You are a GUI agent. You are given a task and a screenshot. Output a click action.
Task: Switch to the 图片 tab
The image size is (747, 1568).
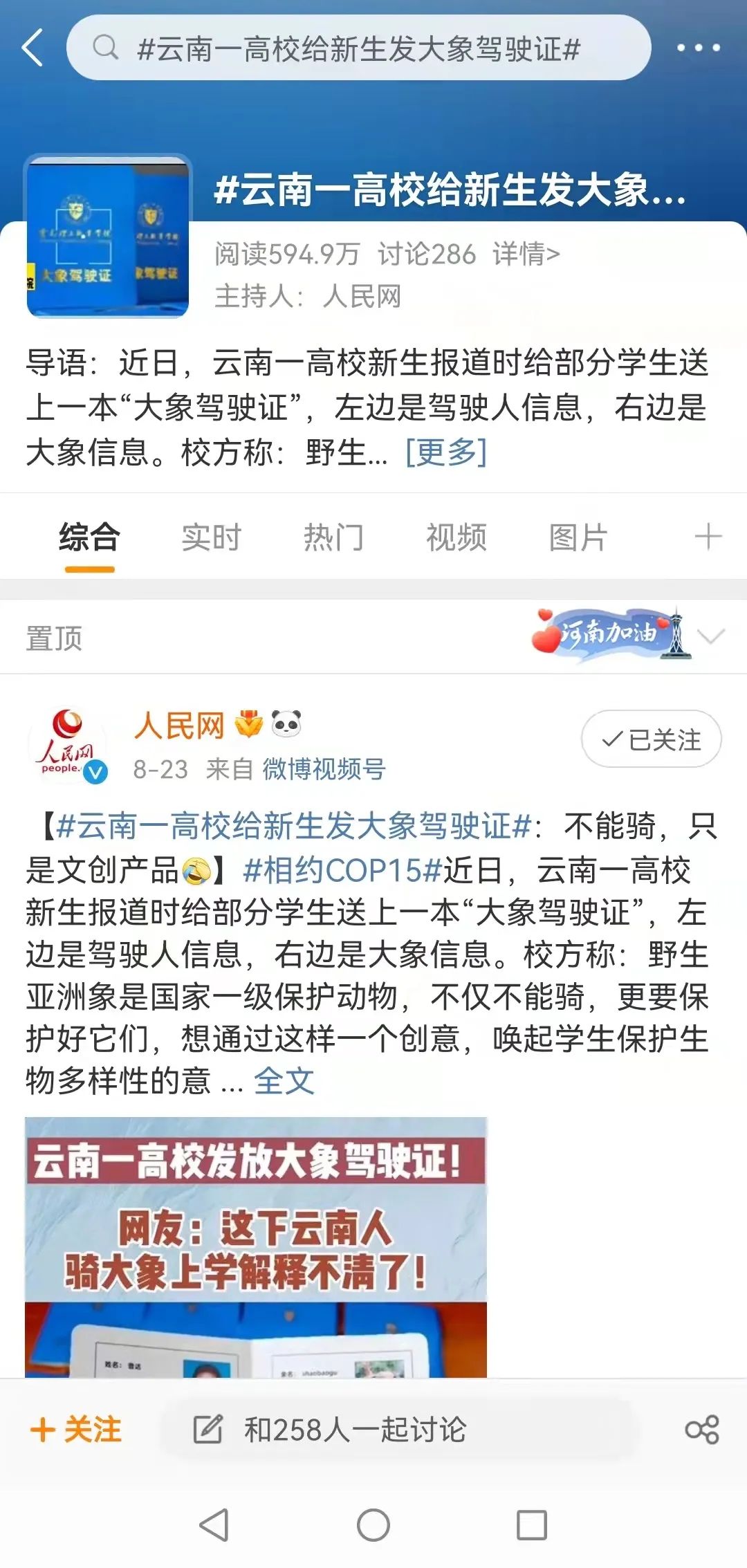coord(578,537)
